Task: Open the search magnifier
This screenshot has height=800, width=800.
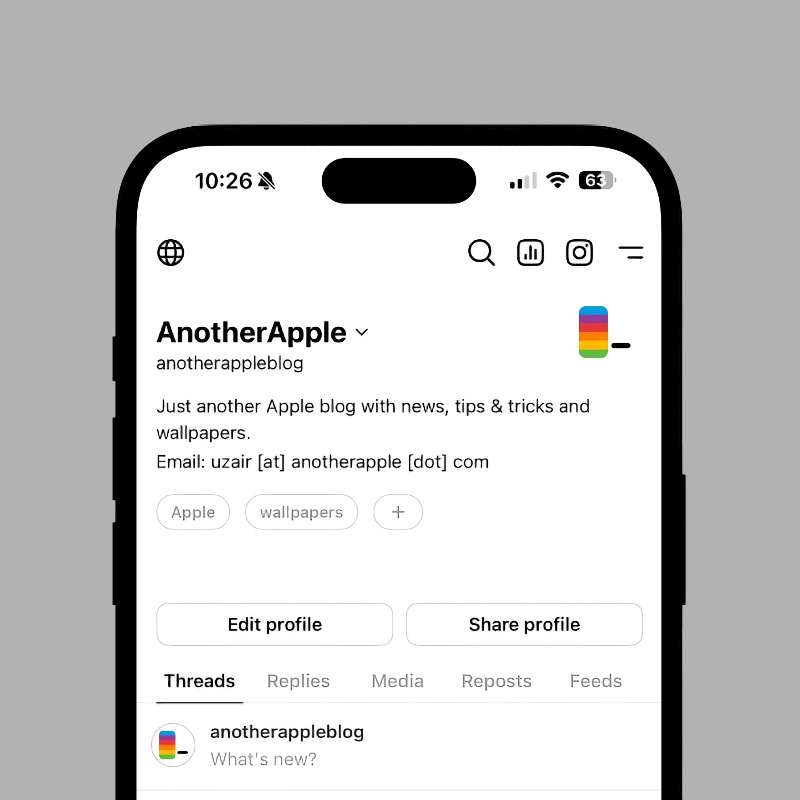Action: pyautogui.click(x=481, y=253)
